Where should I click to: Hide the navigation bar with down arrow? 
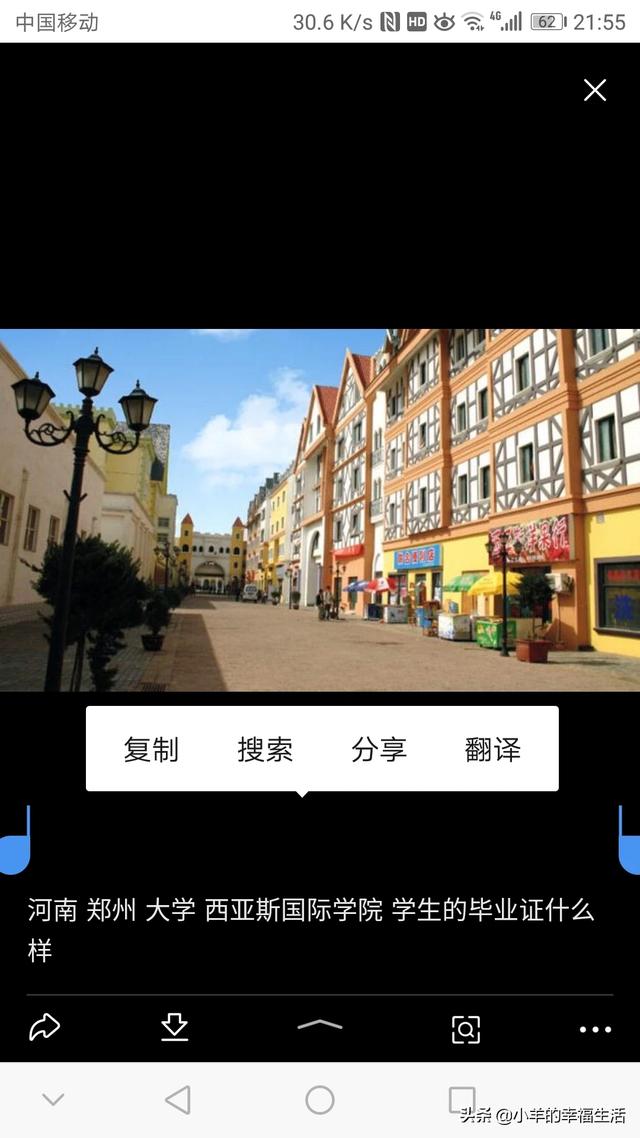coord(53,1100)
